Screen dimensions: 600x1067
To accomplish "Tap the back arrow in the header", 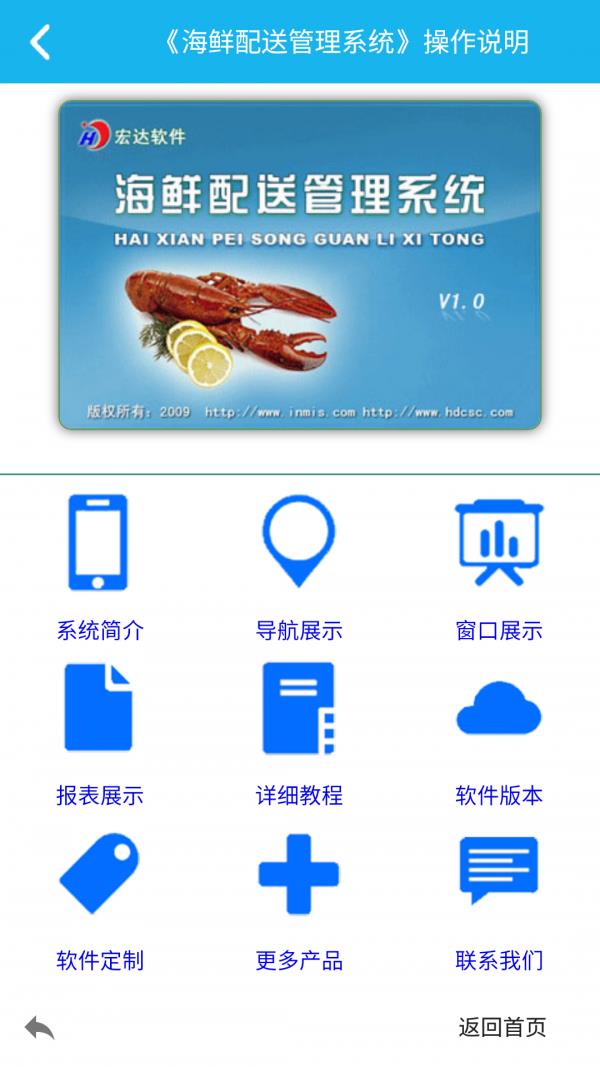I will click(40, 42).
